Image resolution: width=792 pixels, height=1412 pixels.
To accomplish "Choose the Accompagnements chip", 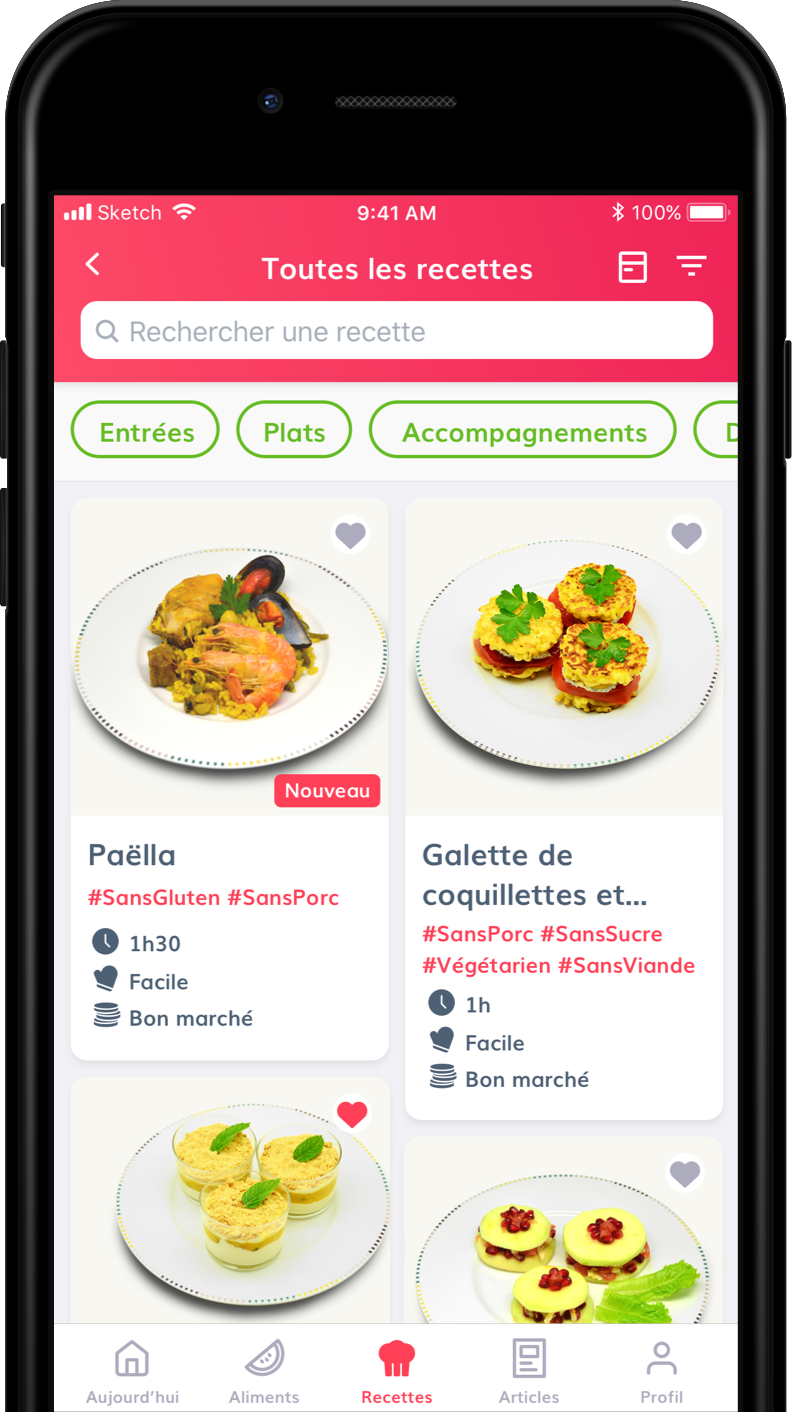I will point(523,432).
